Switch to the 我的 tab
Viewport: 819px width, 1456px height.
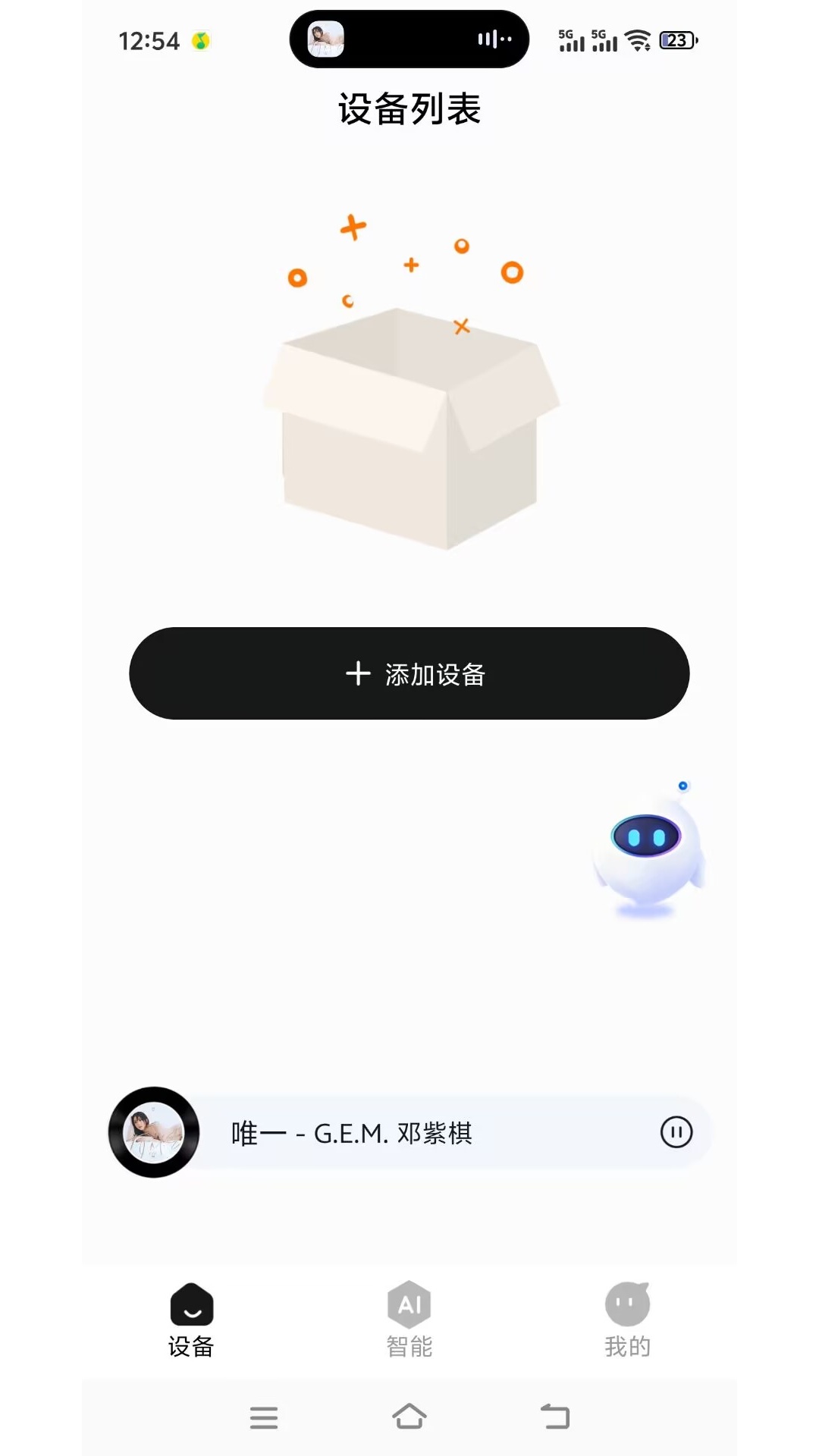(627, 1319)
